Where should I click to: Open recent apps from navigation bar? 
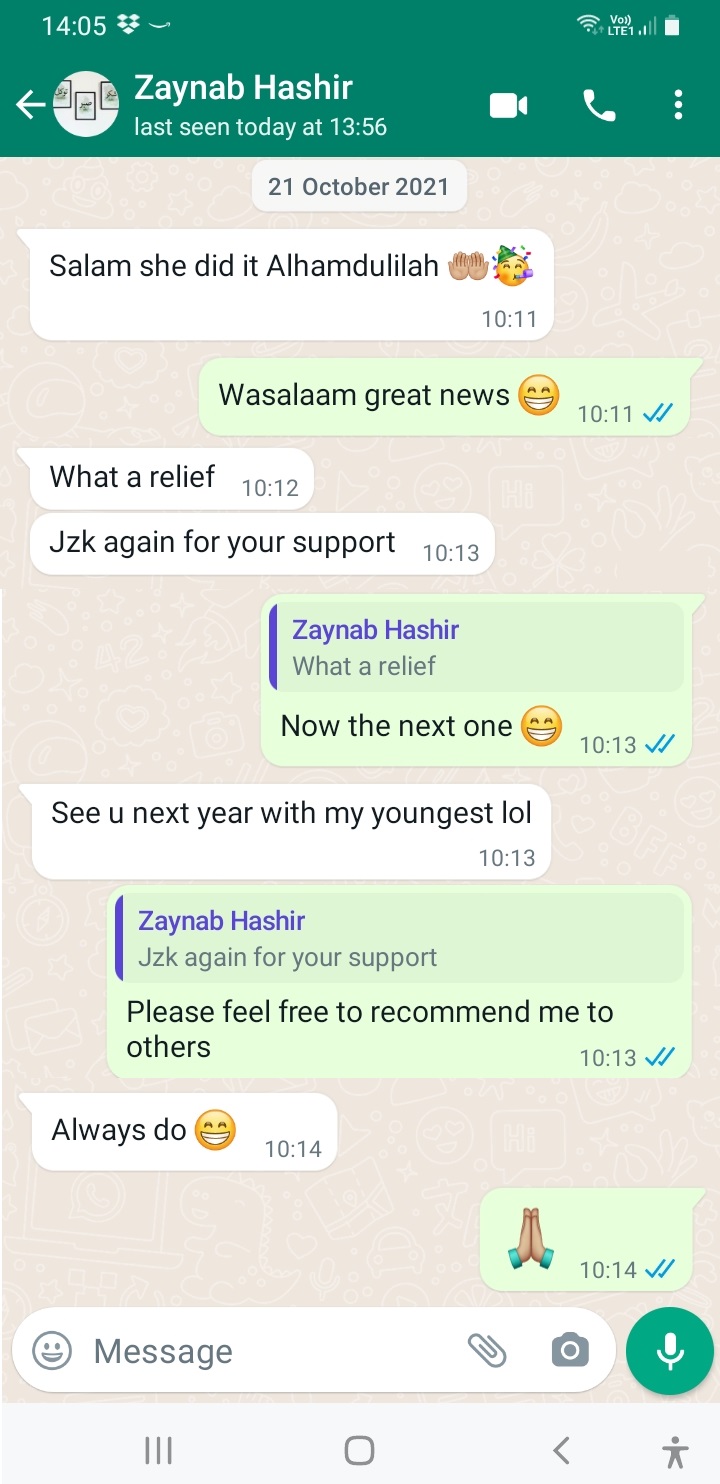point(158,1450)
